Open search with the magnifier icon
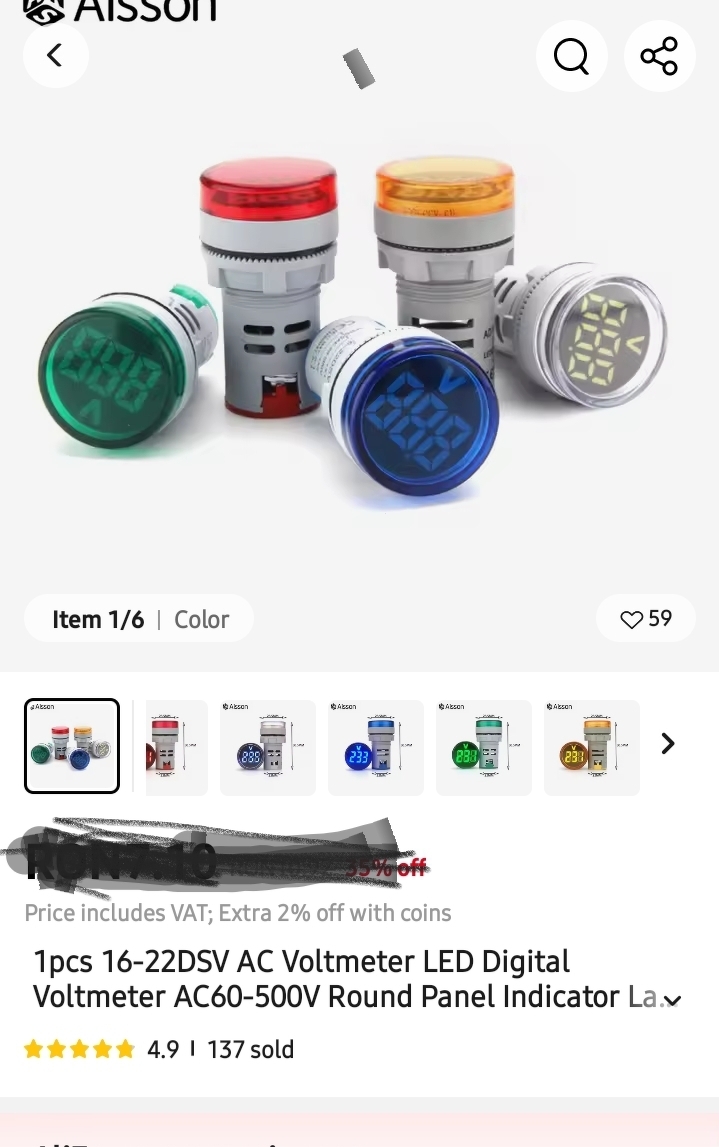This screenshot has height=1147, width=719. coord(571,56)
